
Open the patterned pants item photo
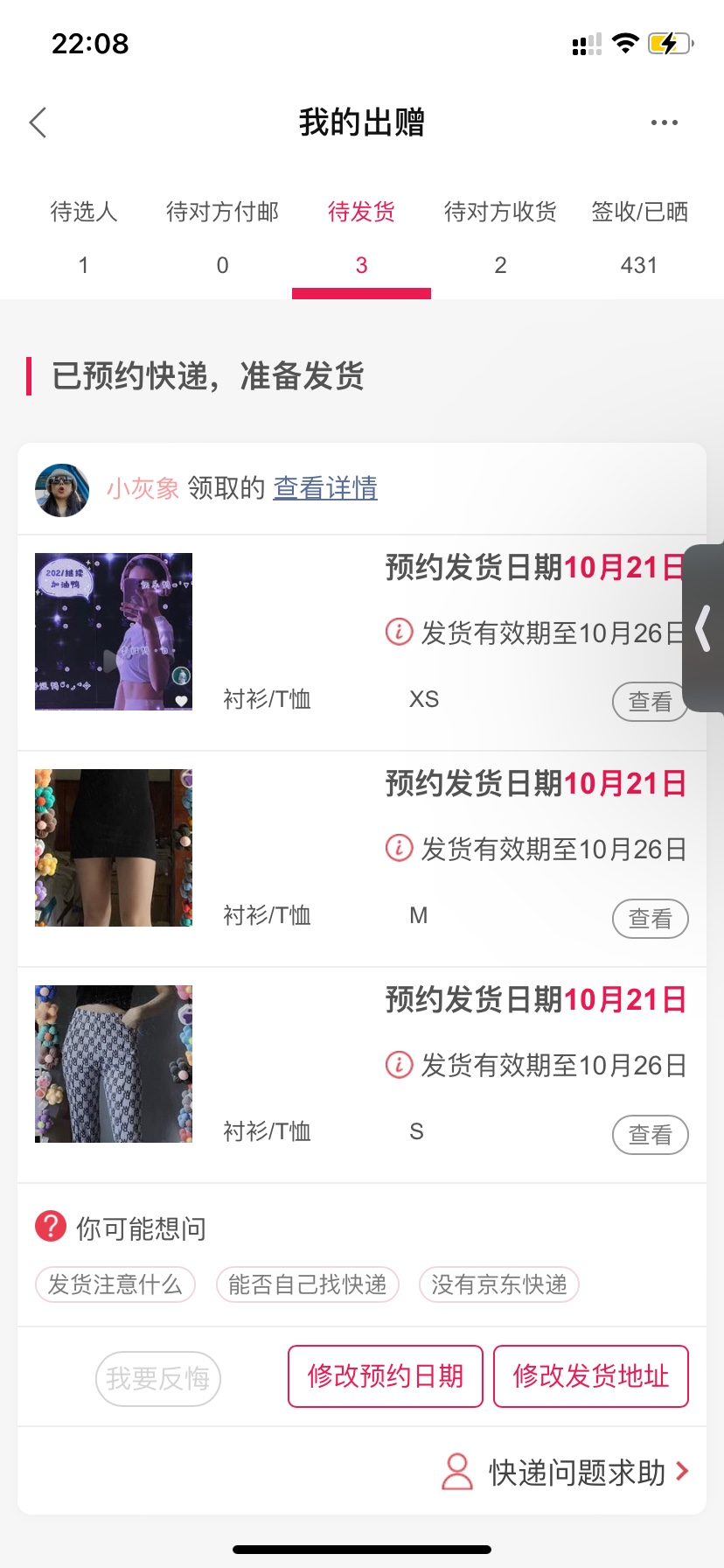114,1064
